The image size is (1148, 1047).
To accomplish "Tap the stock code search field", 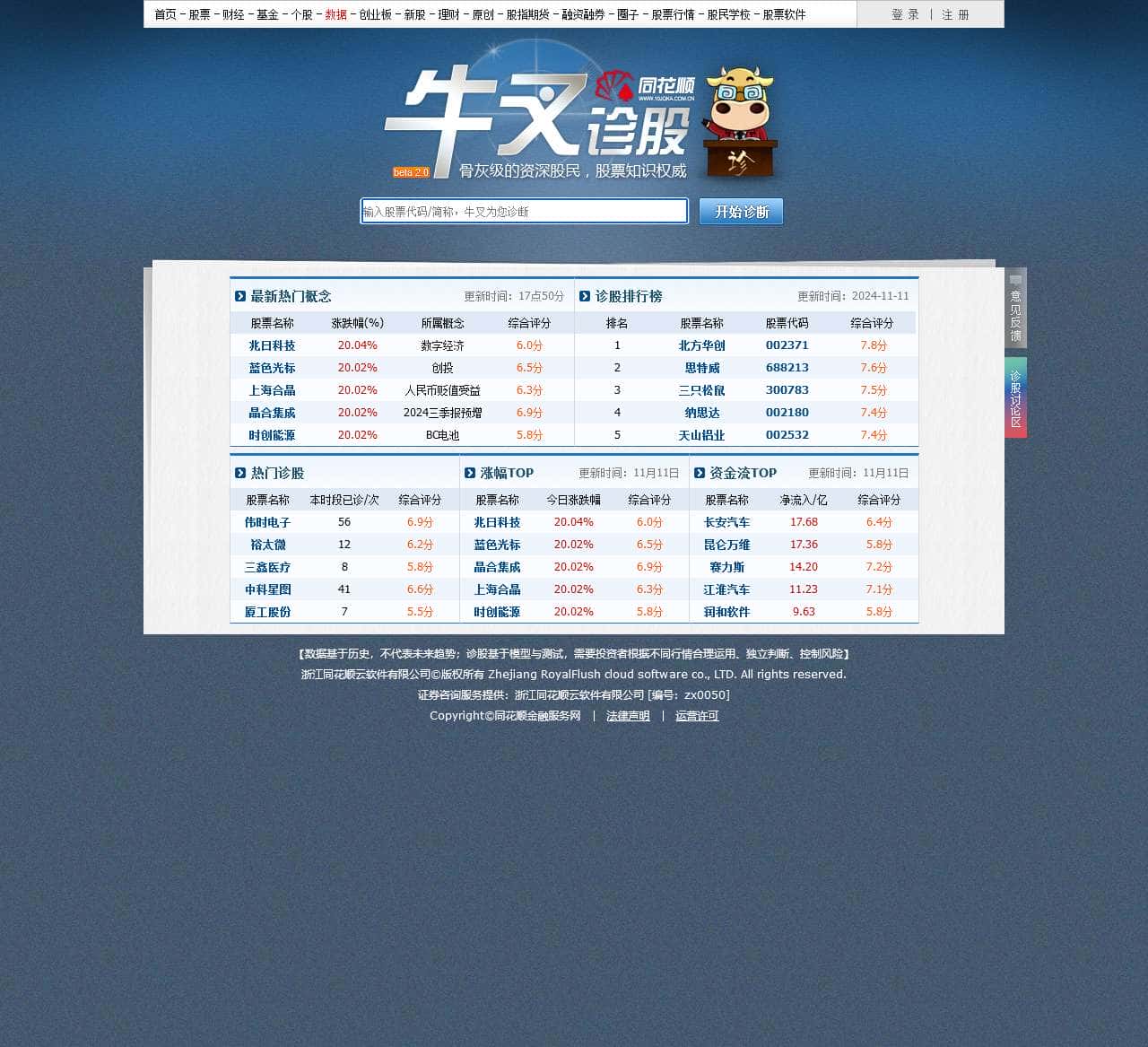I will coord(524,212).
